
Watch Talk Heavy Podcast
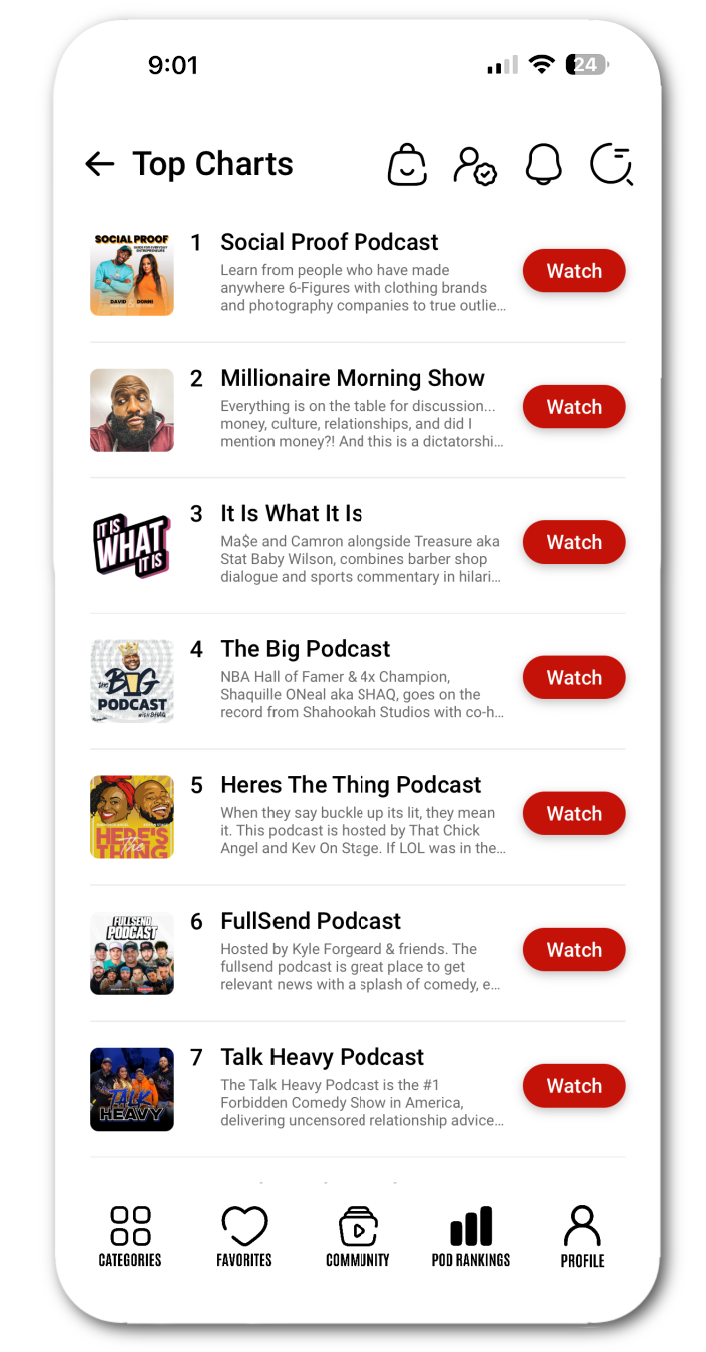click(574, 1086)
